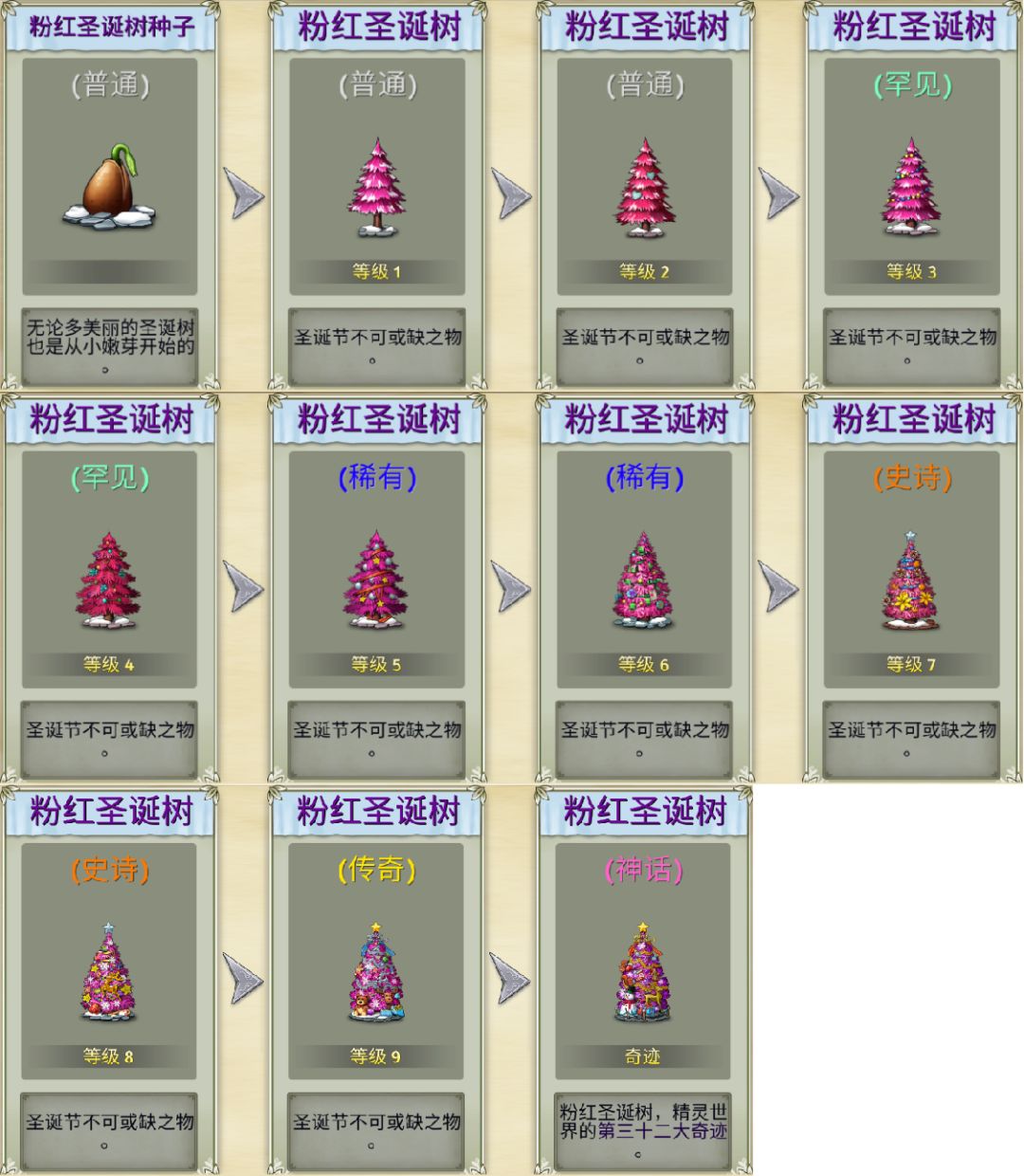
Task: Click the 等级 6 level badge
Action: pyautogui.click(x=643, y=664)
